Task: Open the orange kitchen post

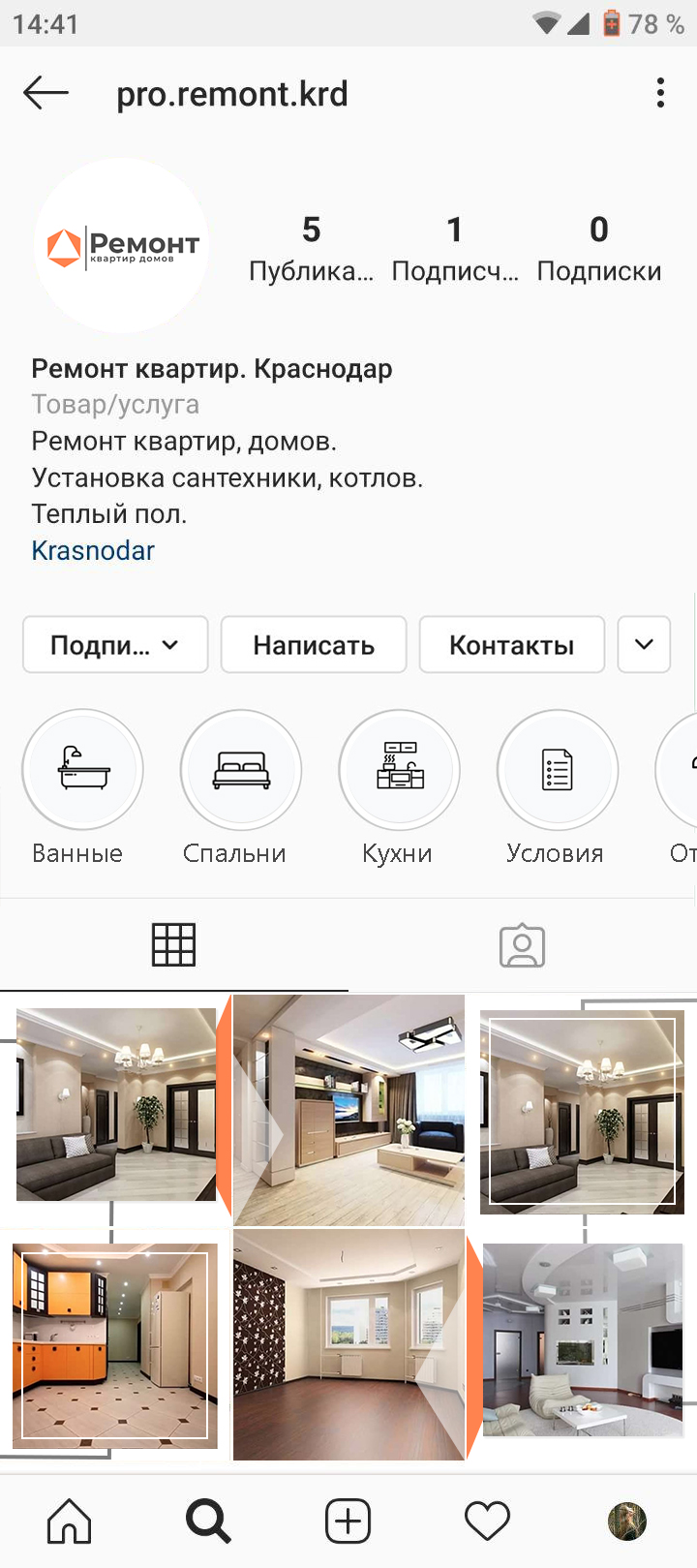Action: tap(115, 1345)
